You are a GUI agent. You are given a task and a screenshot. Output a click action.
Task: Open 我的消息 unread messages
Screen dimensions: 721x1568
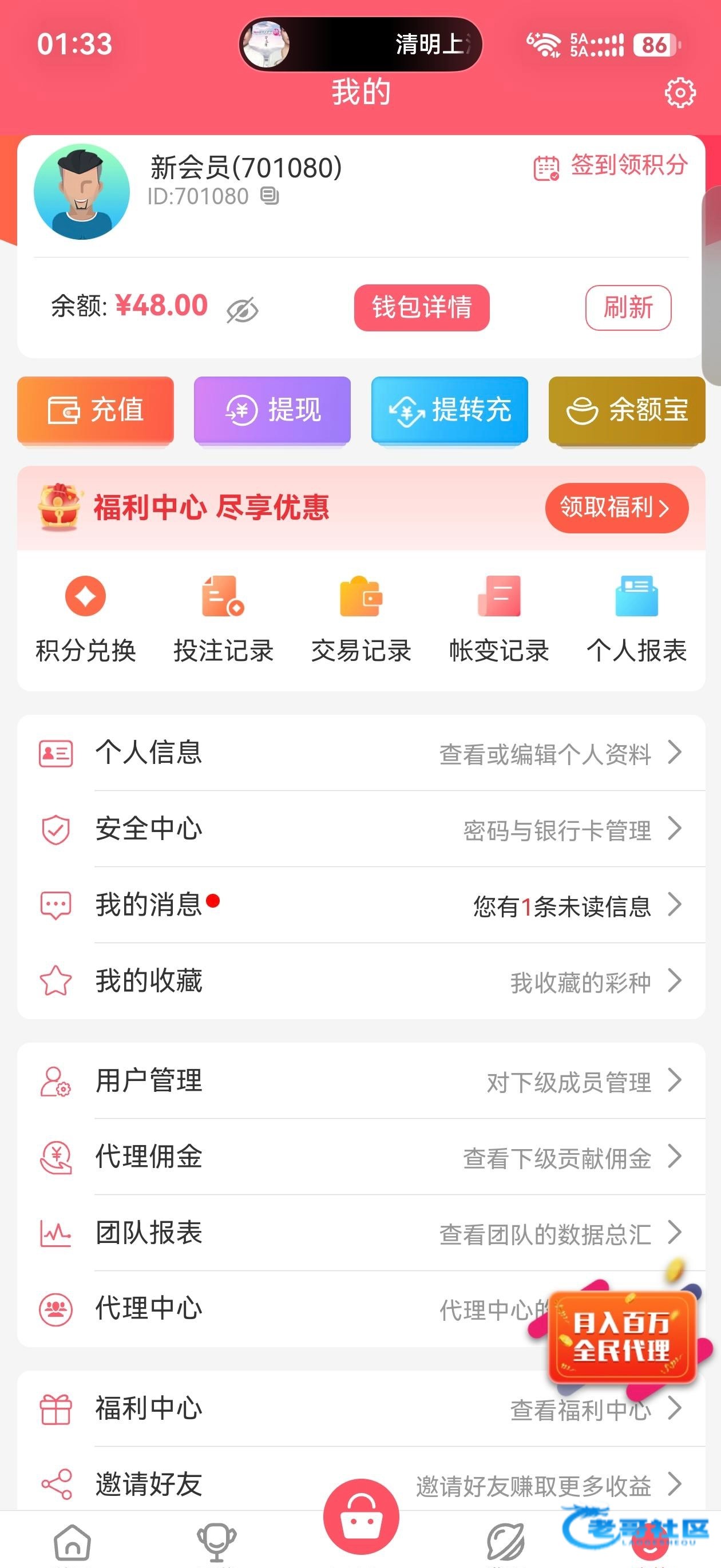pyautogui.click(x=361, y=905)
